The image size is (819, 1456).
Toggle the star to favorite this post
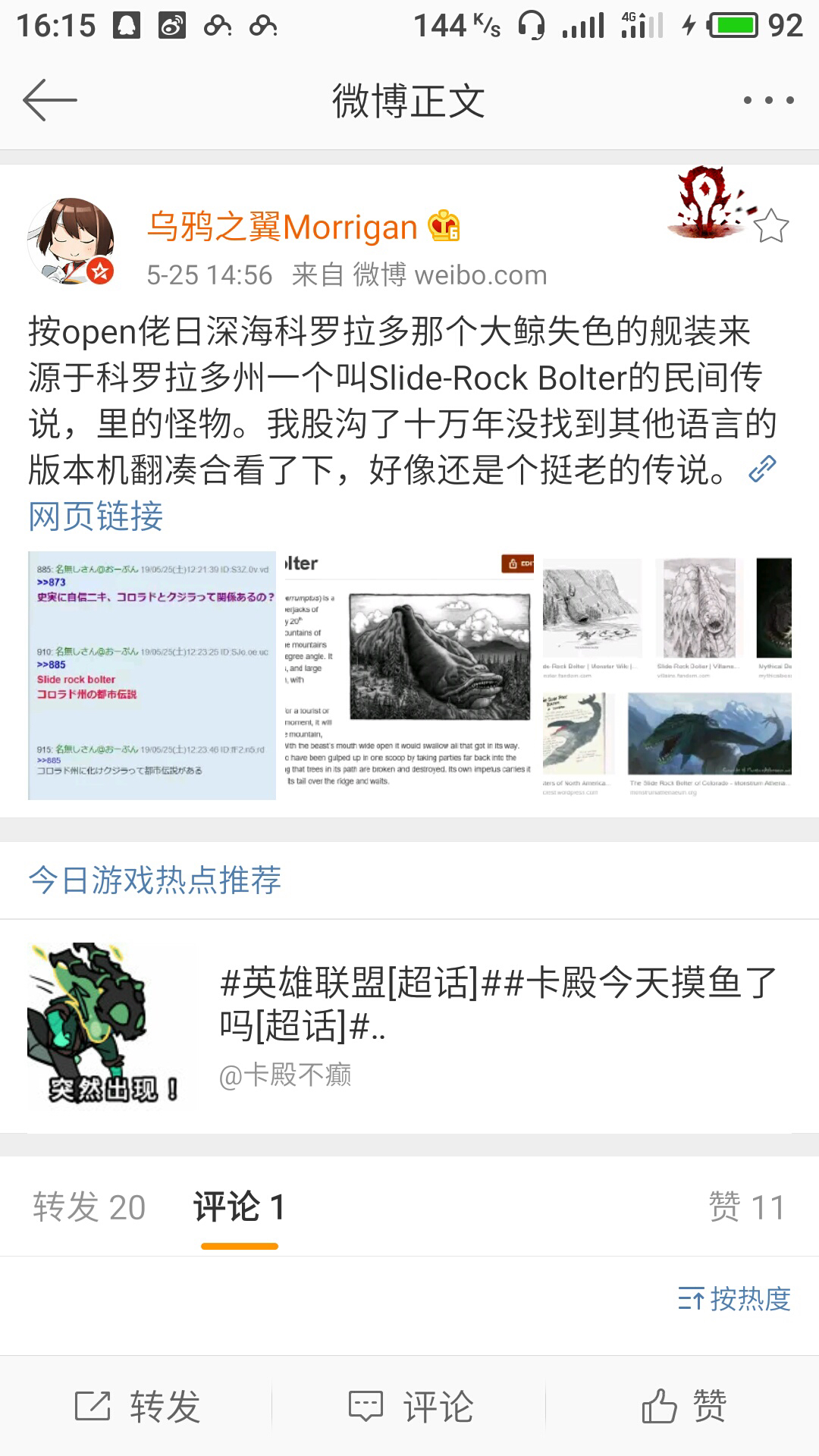click(x=772, y=224)
